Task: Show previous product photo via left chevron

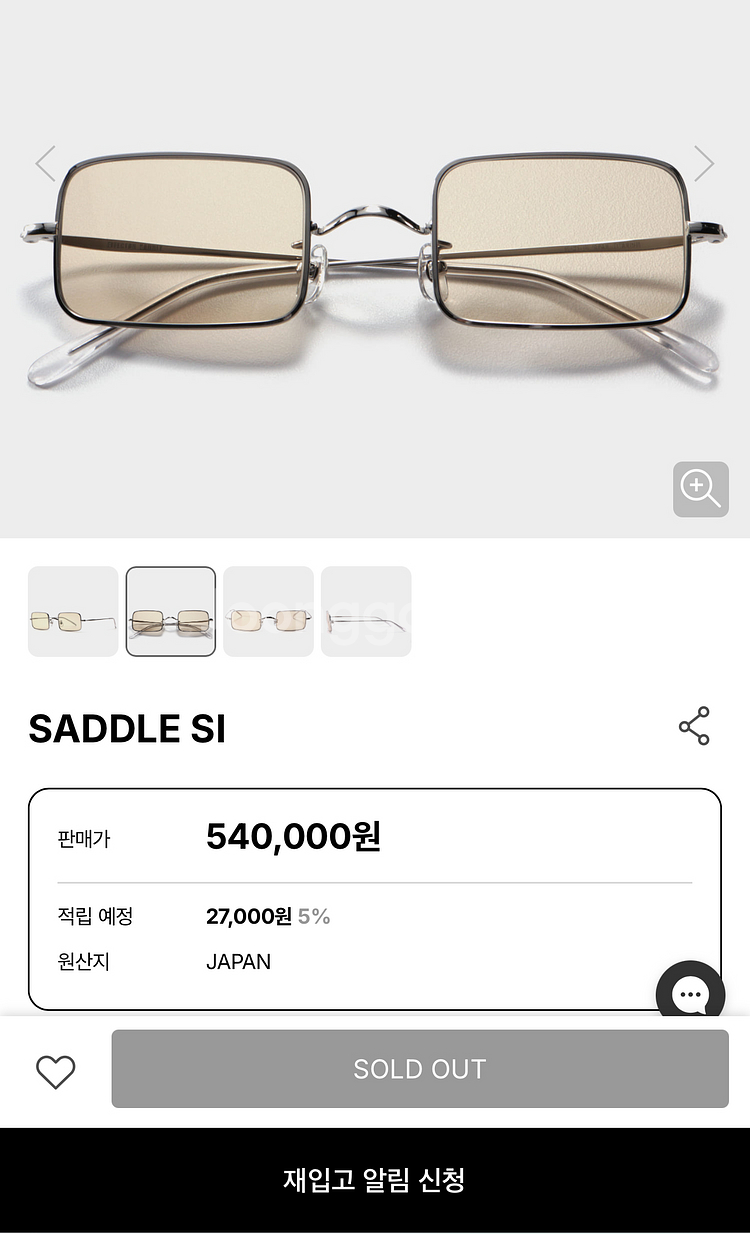Action: point(45,163)
